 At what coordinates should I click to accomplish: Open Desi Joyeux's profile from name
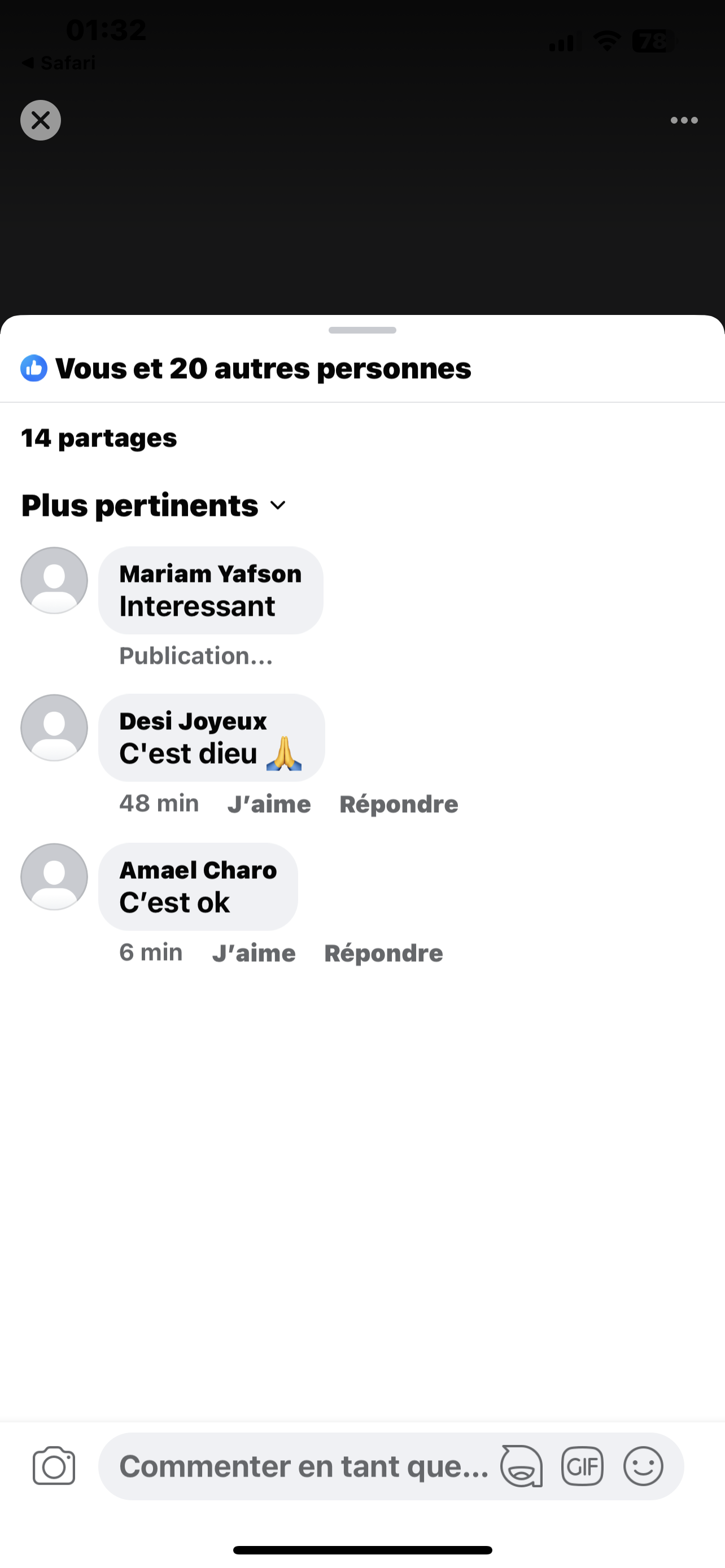pyautogui.click(x=193, y=721)
